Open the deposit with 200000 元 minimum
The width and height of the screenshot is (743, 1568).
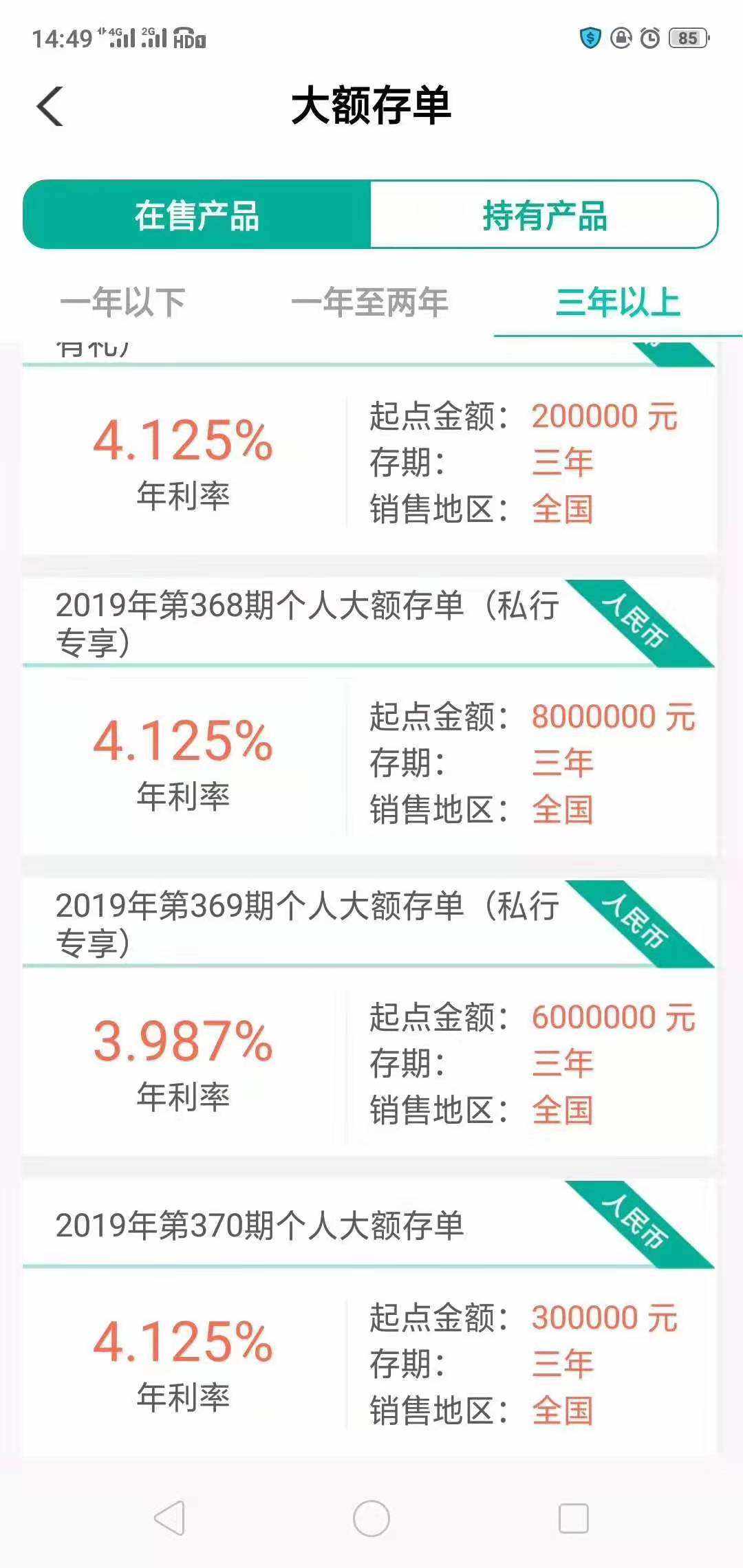[x=369, y=447]
